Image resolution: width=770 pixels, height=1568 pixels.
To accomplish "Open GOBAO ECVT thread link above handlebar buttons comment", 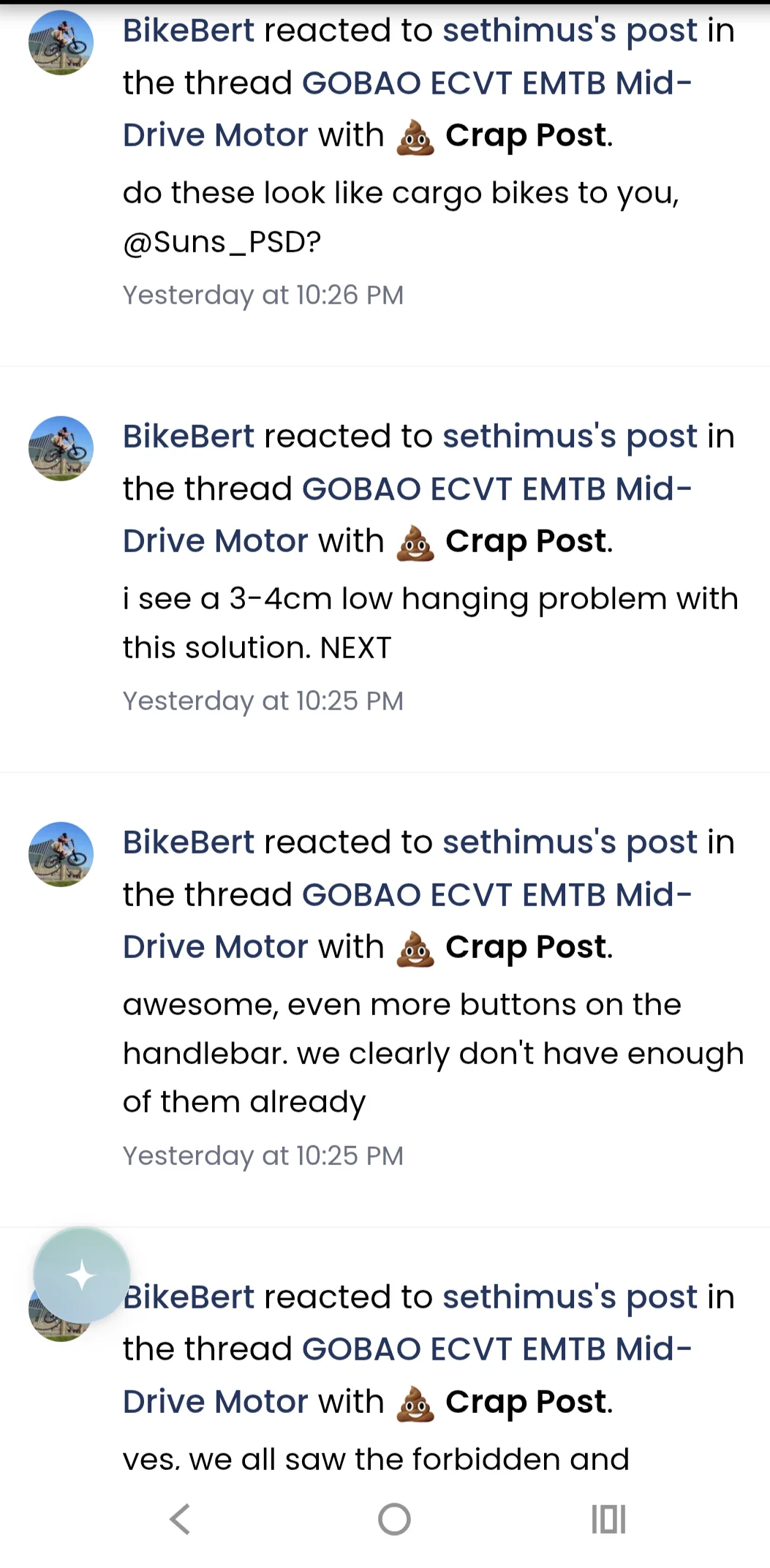I will point(497,895).
